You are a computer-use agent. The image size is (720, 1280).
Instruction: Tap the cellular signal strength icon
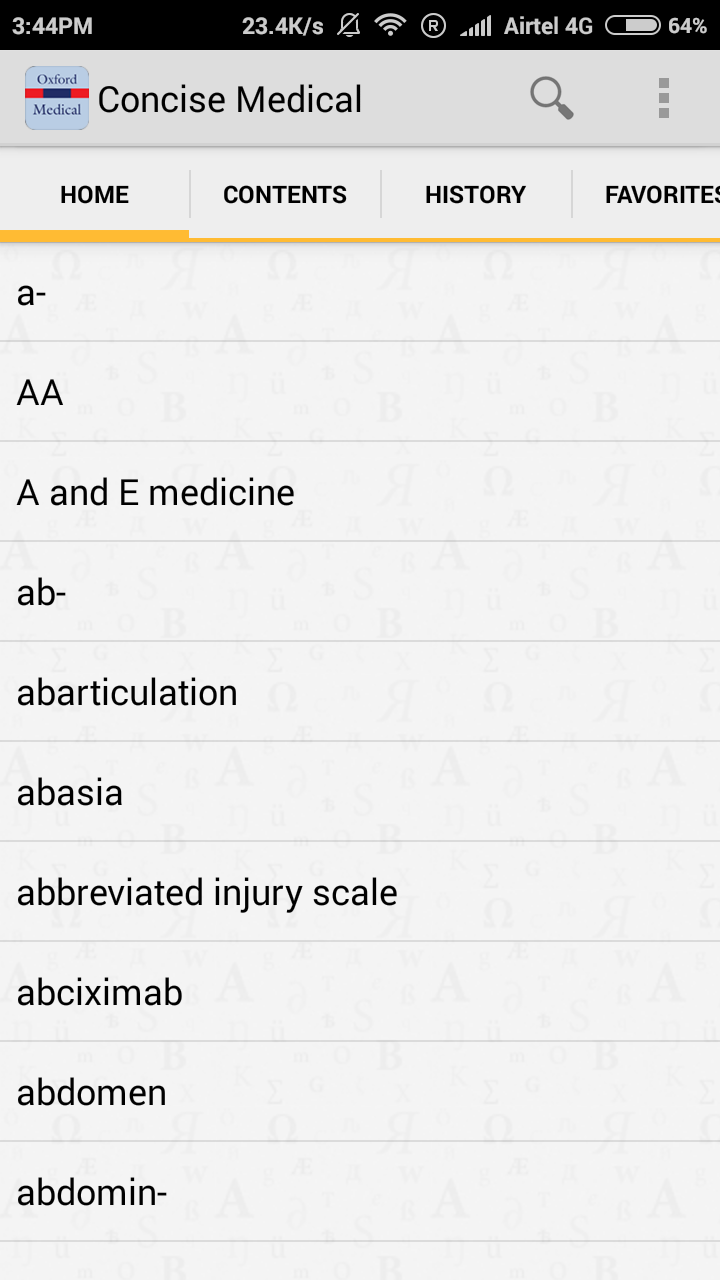click(x=476, y=25)
